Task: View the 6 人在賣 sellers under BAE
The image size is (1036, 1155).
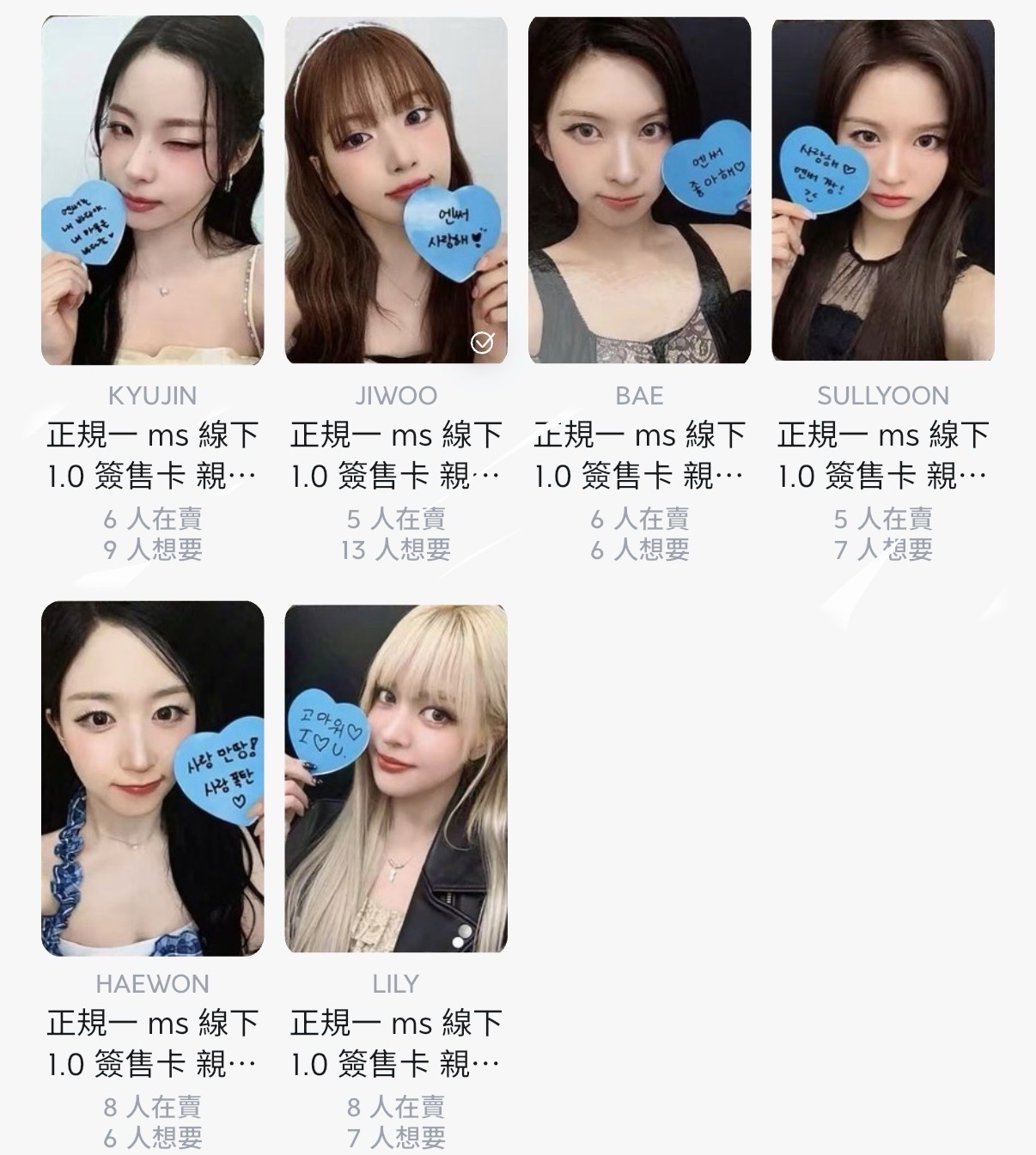Action: tap(640, 519)
